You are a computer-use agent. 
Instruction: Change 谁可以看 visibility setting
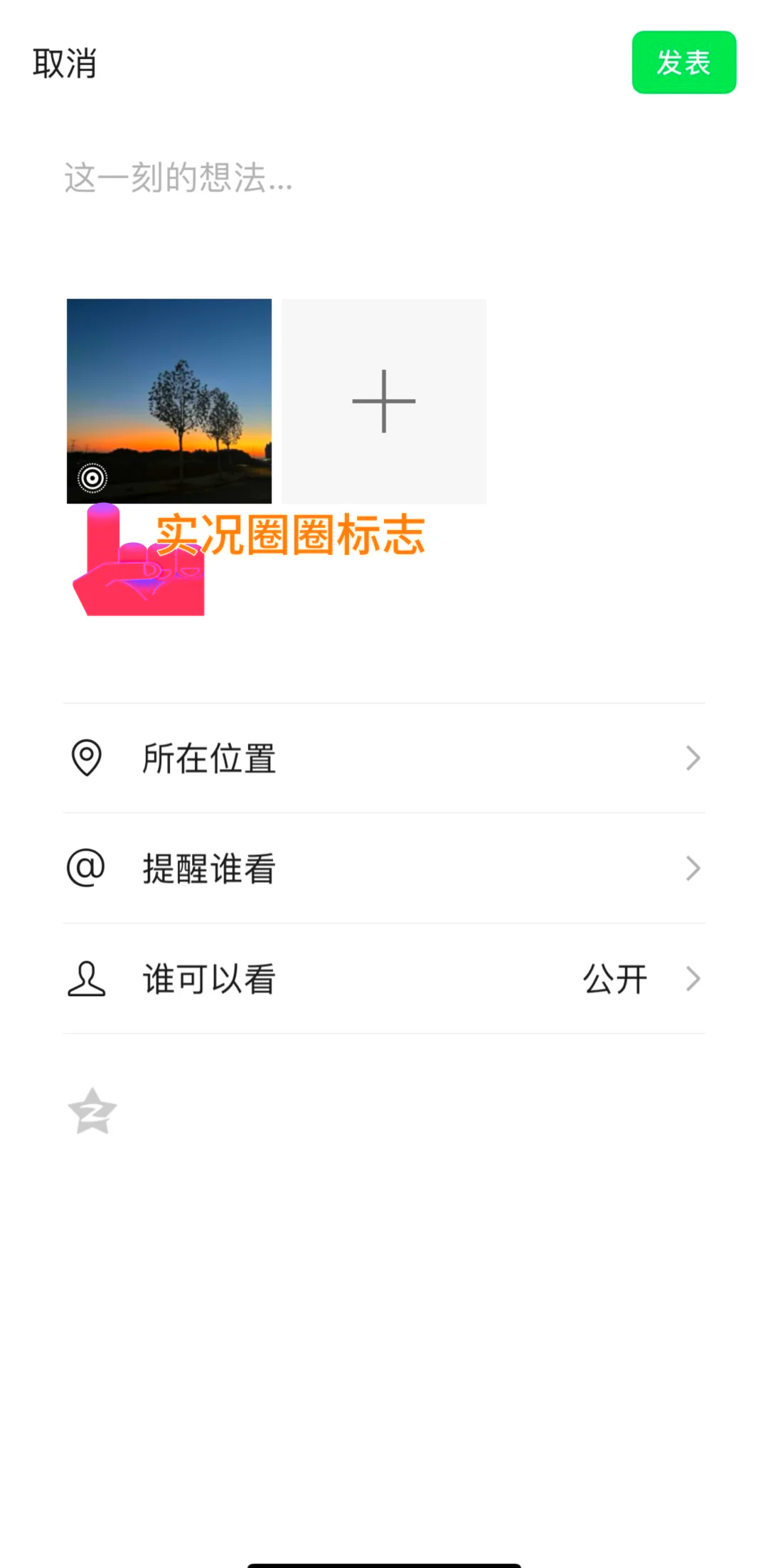pos(384,979)
